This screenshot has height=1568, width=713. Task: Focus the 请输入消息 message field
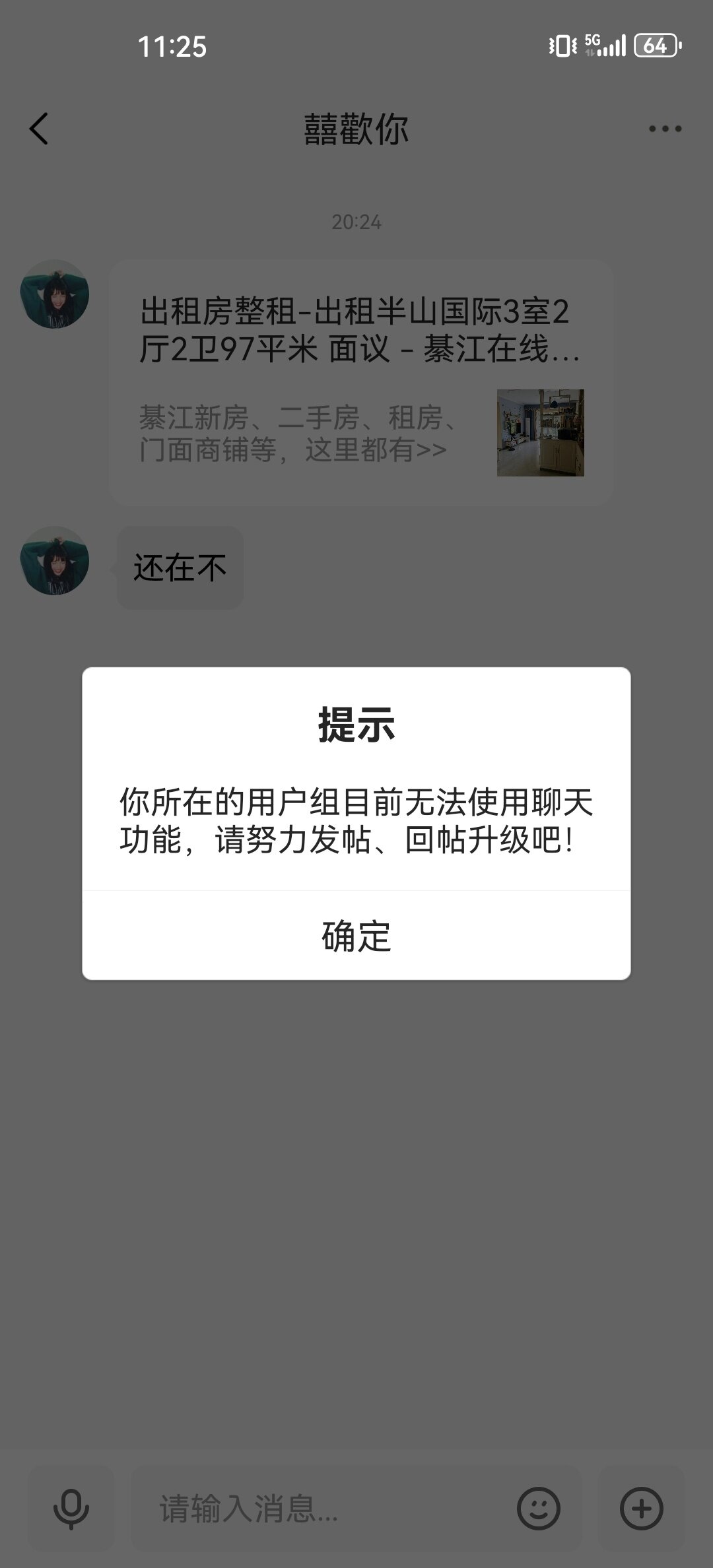coord(317,1509)
